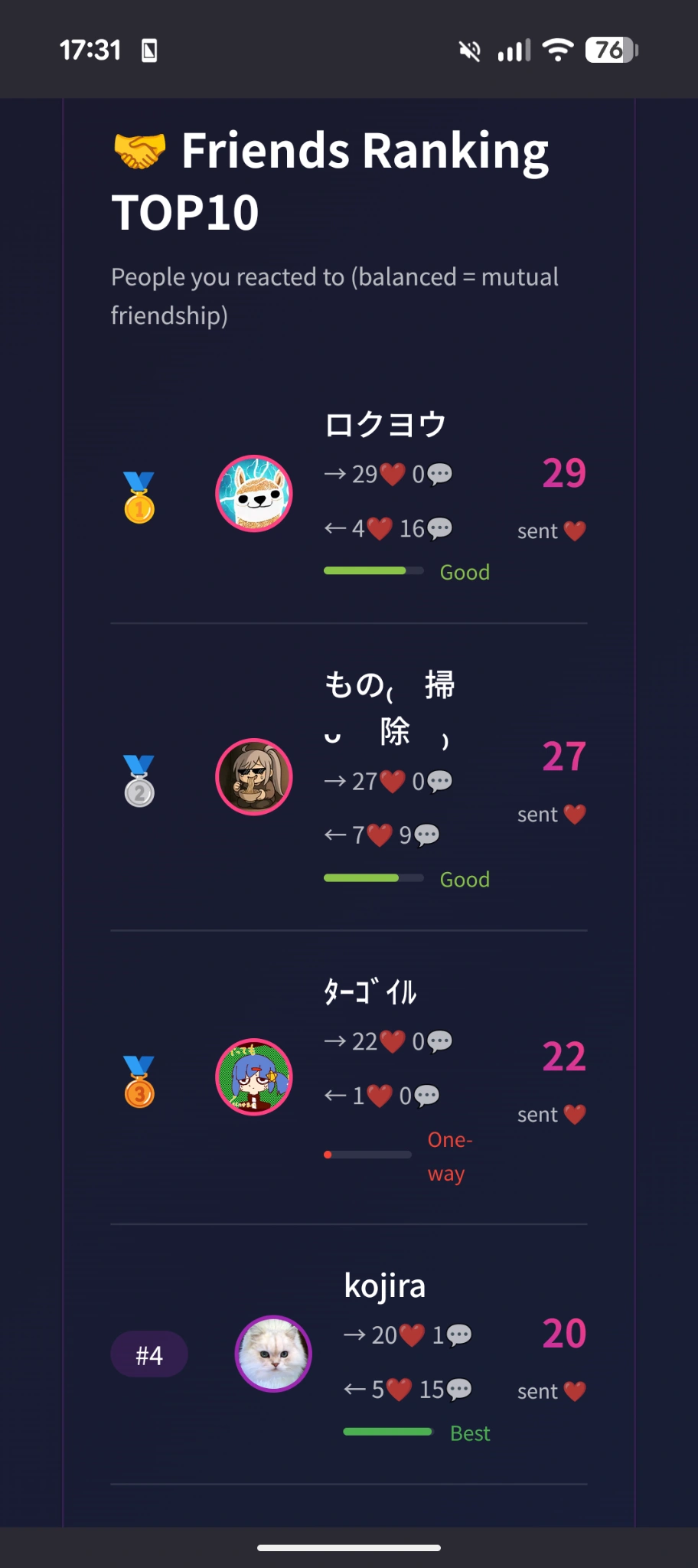Open kojira's cat avatar
Screen dimensions: 698x1568
(273, 1354)
